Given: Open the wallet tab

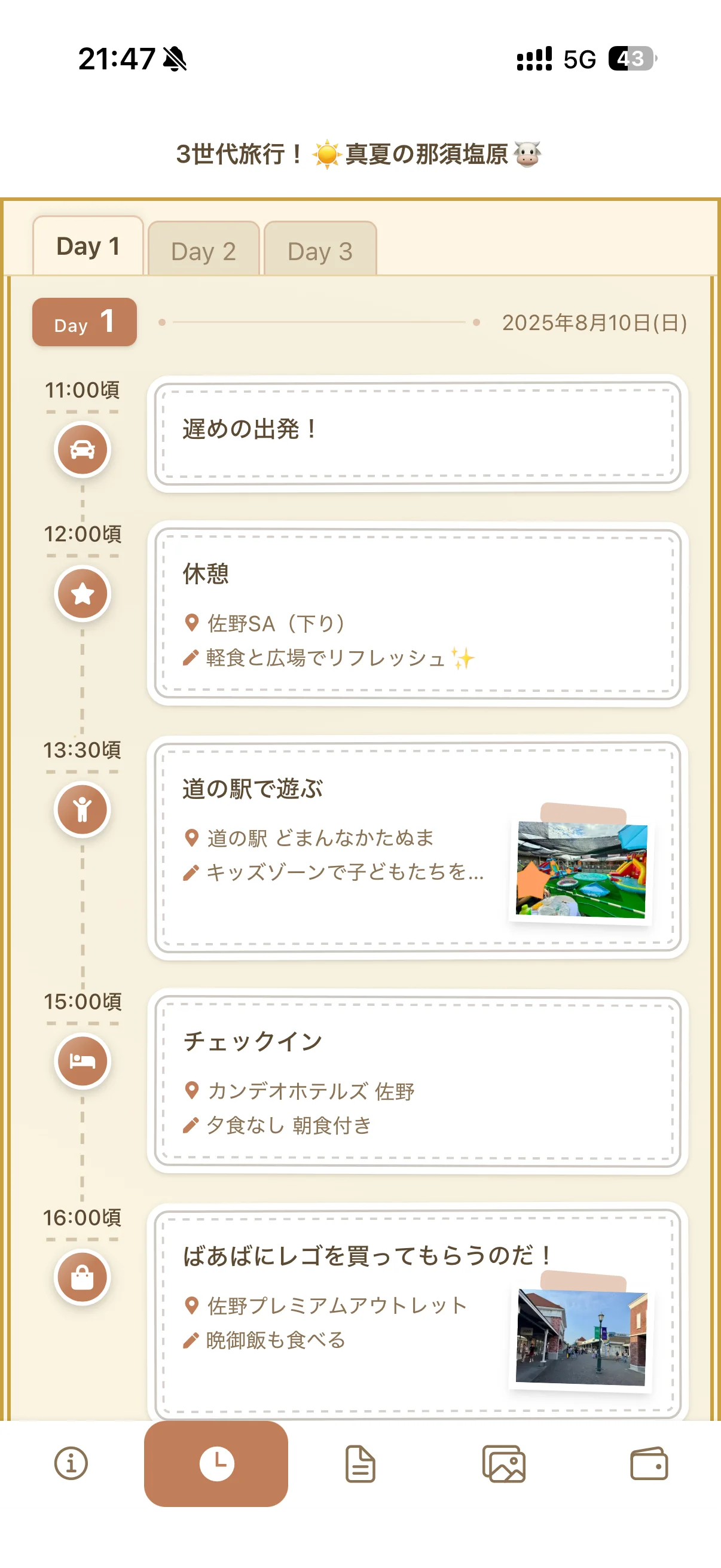Looking at the screenshot, I should point(649,1463).
